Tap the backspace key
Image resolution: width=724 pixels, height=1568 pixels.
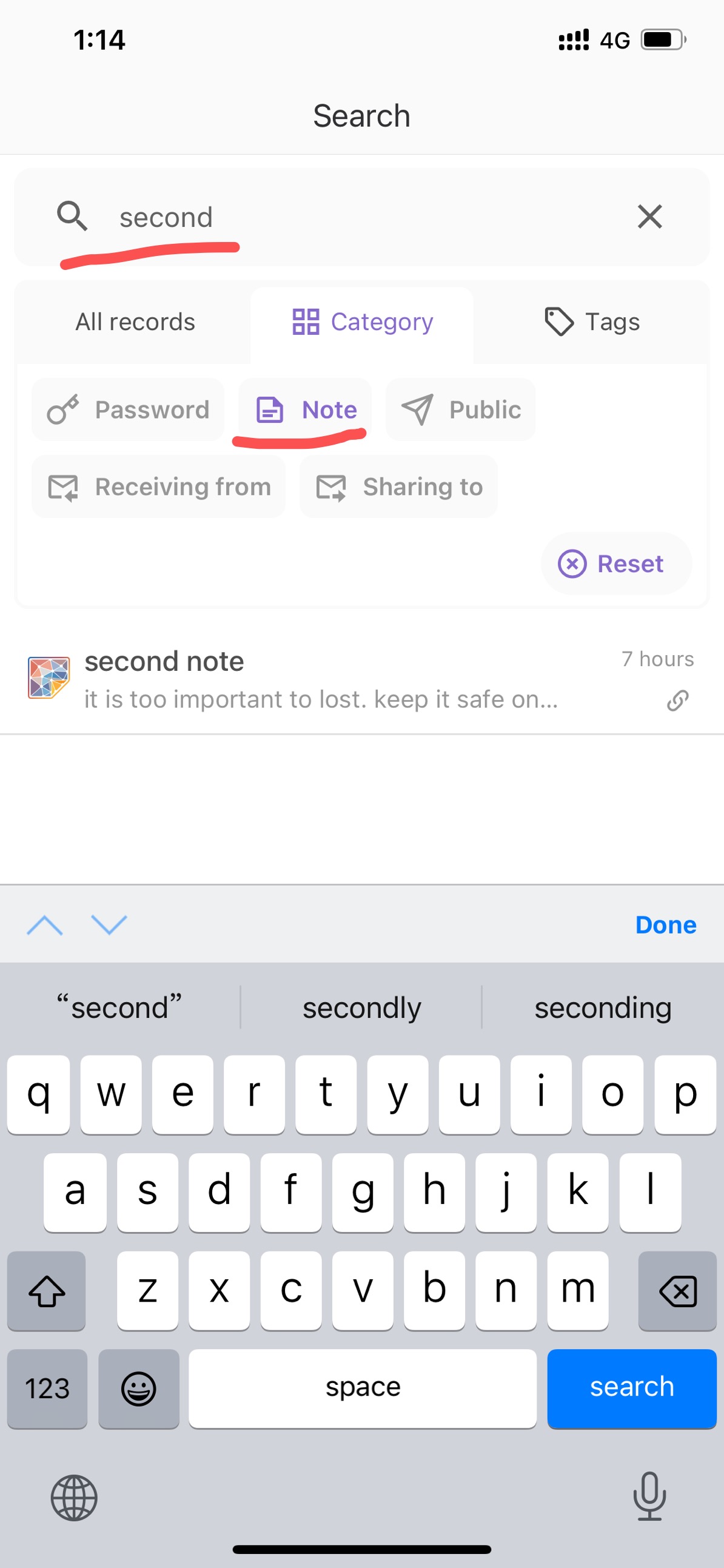(677, 1290)
